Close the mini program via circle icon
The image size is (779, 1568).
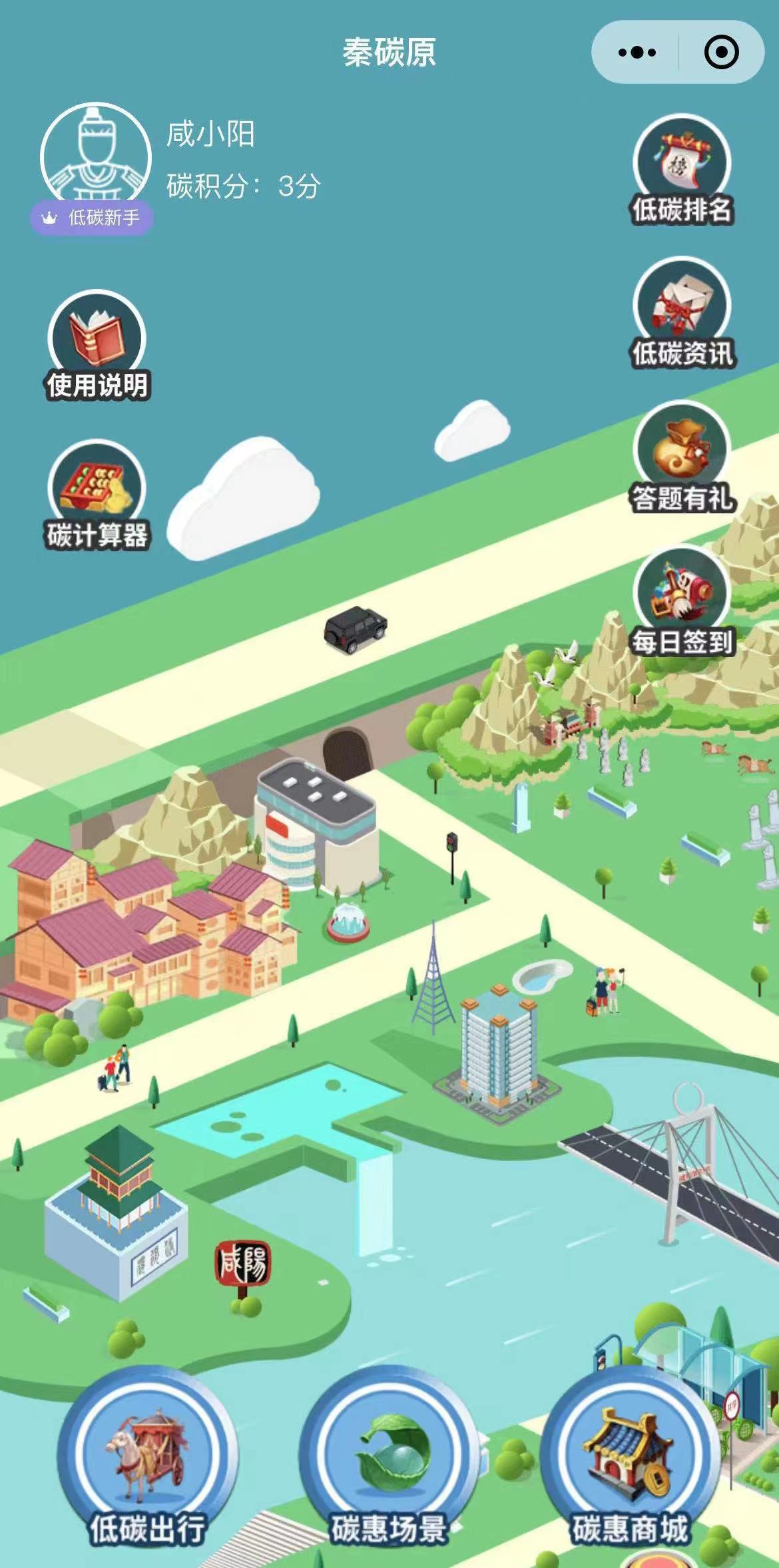click(721, 52)
